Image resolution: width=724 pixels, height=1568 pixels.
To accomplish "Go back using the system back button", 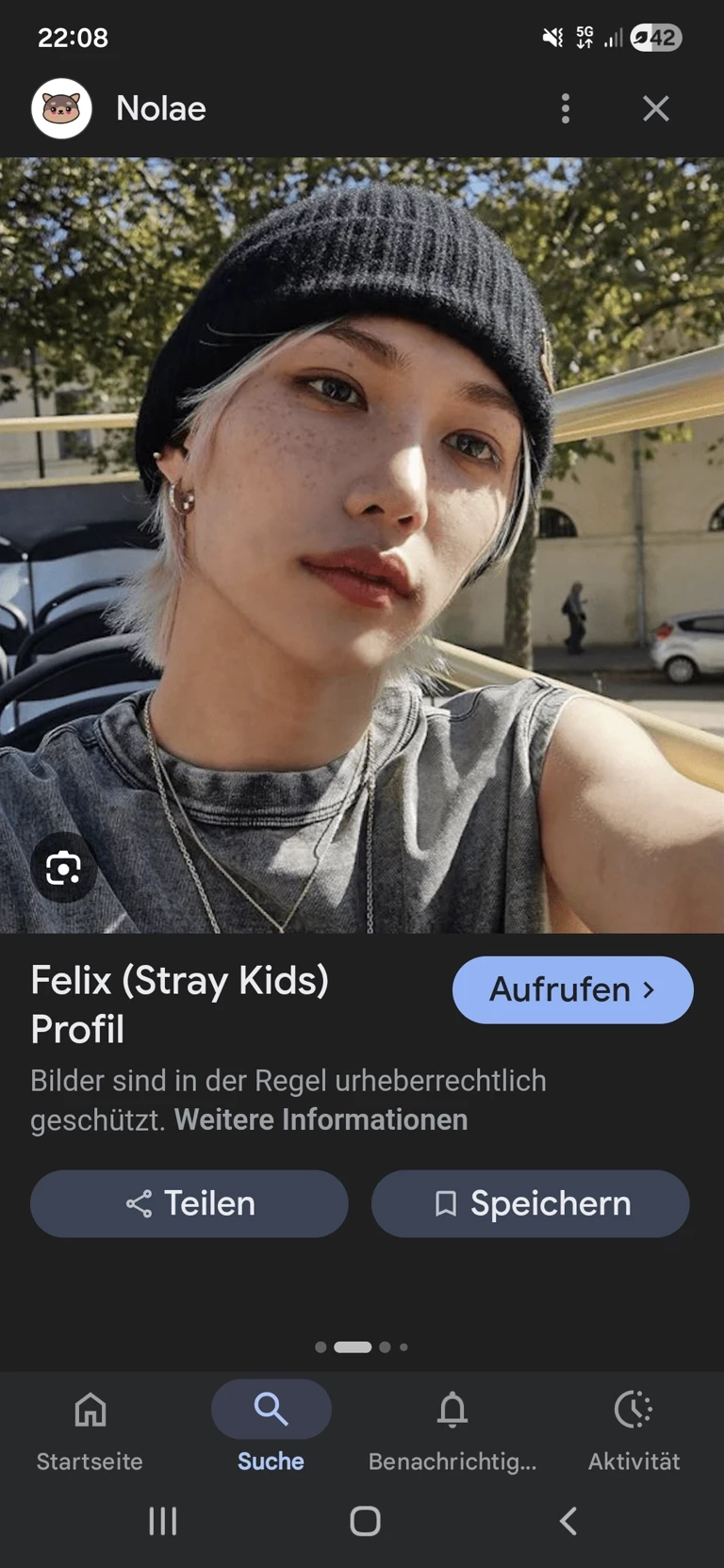I will click(568, 1521).
